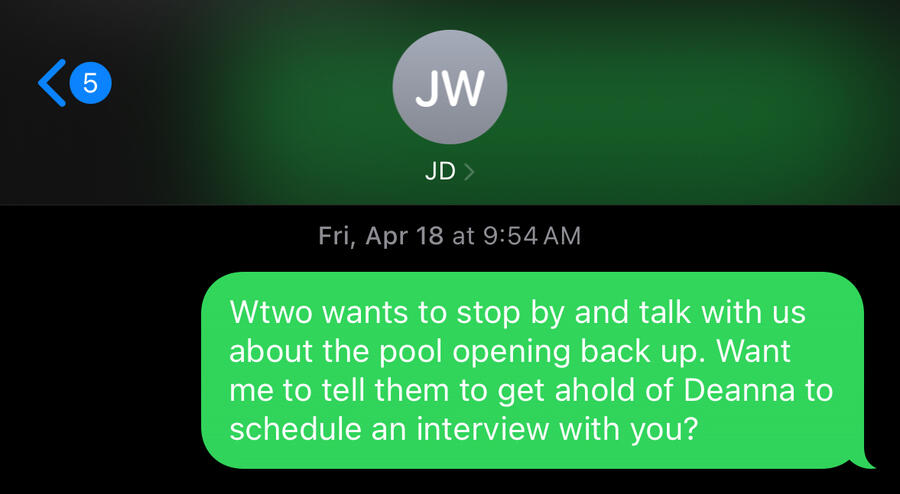
Task: Open JD contact details
Action: [x=449, y=171]
